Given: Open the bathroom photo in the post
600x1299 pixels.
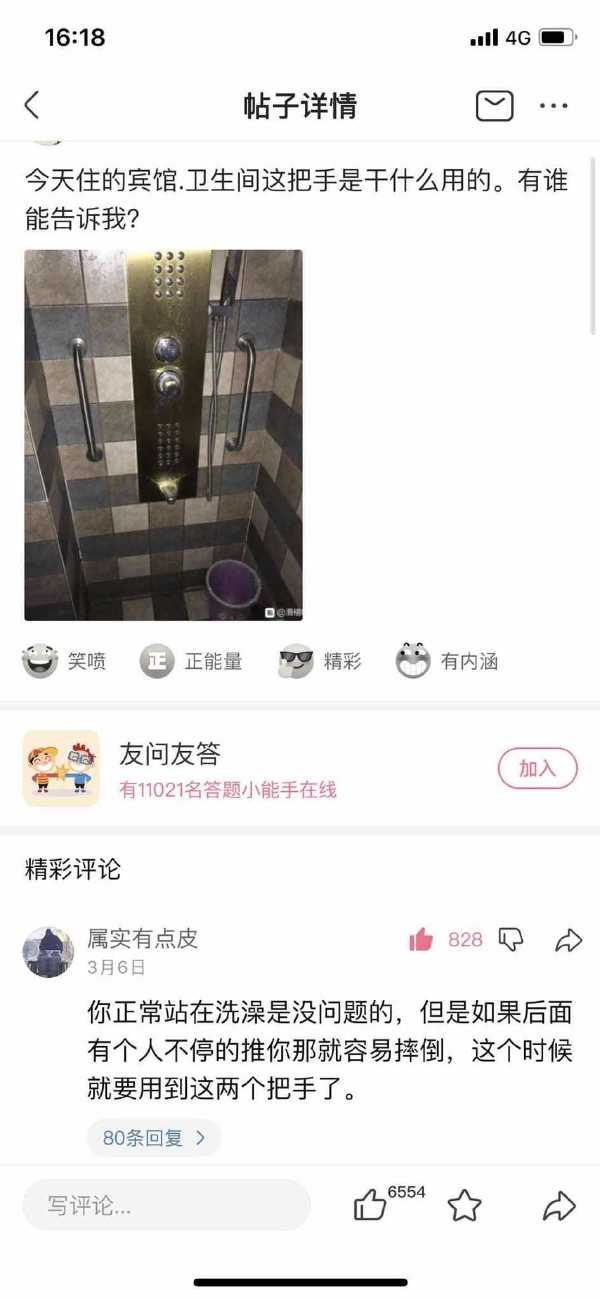Looking at the screenshot, I should click(163, 435).
